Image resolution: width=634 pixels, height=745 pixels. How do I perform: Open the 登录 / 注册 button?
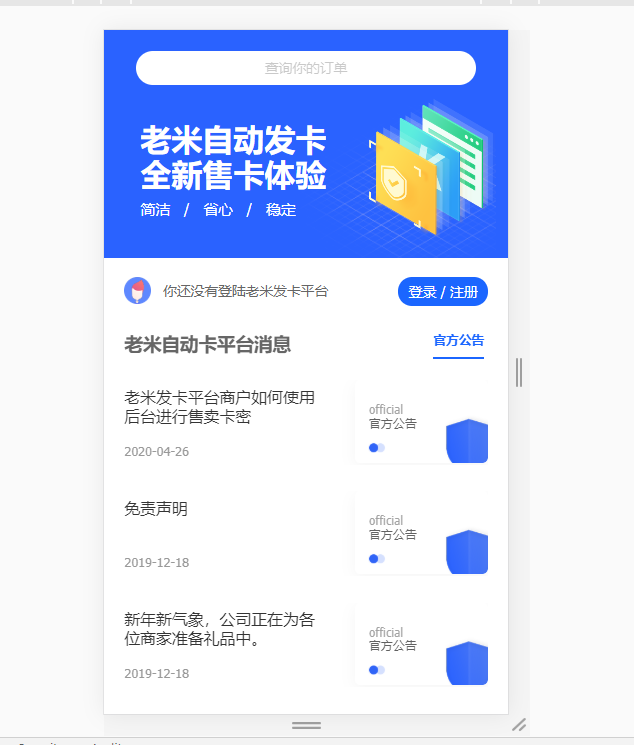pos(442,292)
